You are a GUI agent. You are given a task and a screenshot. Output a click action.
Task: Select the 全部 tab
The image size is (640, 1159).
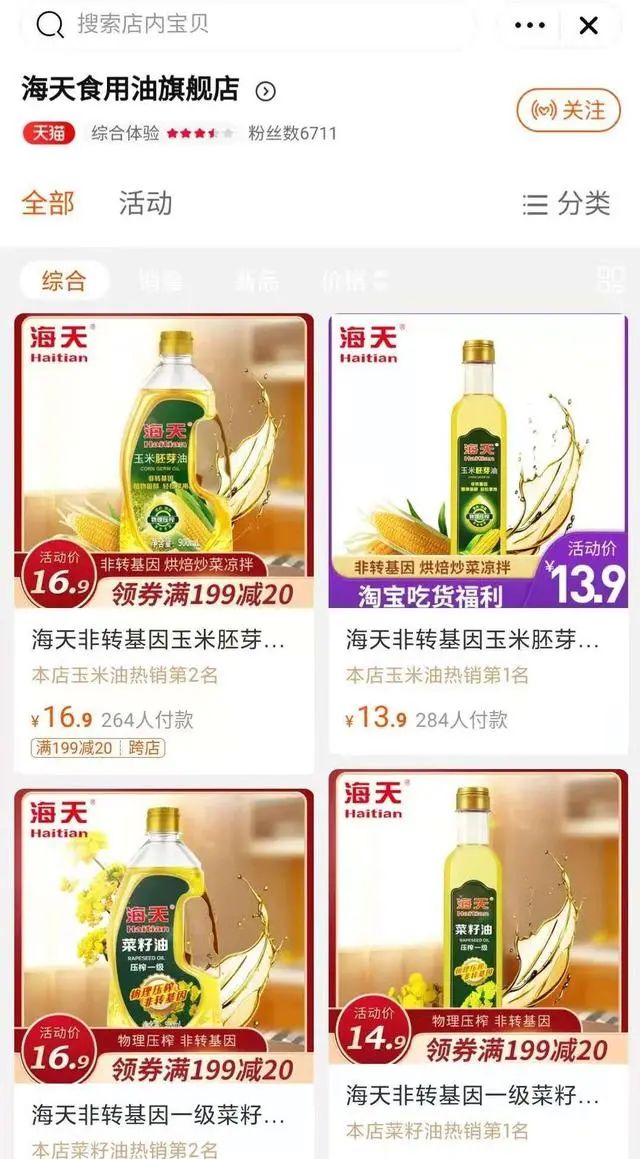(48, 203)
